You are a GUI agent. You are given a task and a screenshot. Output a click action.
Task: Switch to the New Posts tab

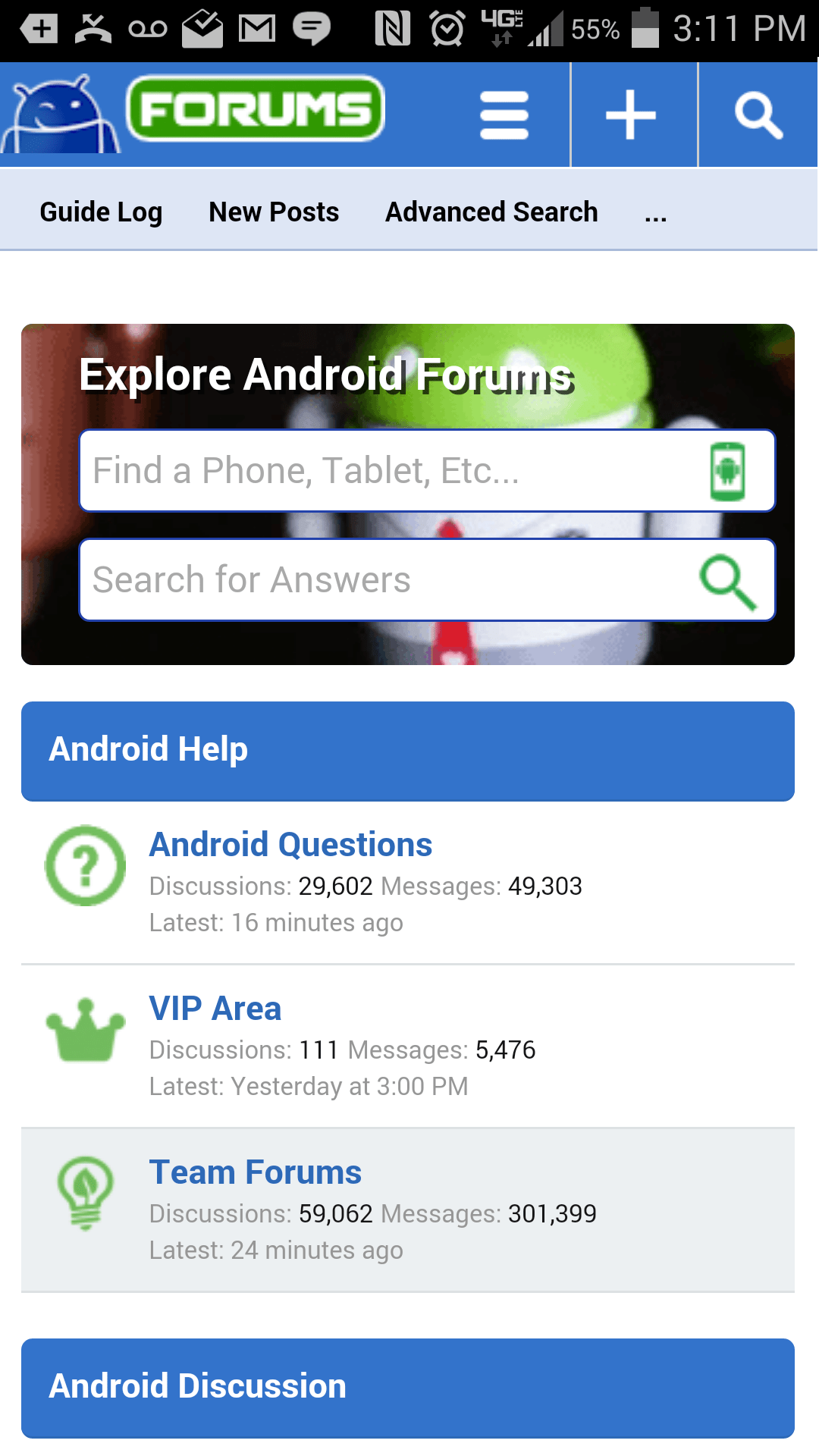coord(274,212)
